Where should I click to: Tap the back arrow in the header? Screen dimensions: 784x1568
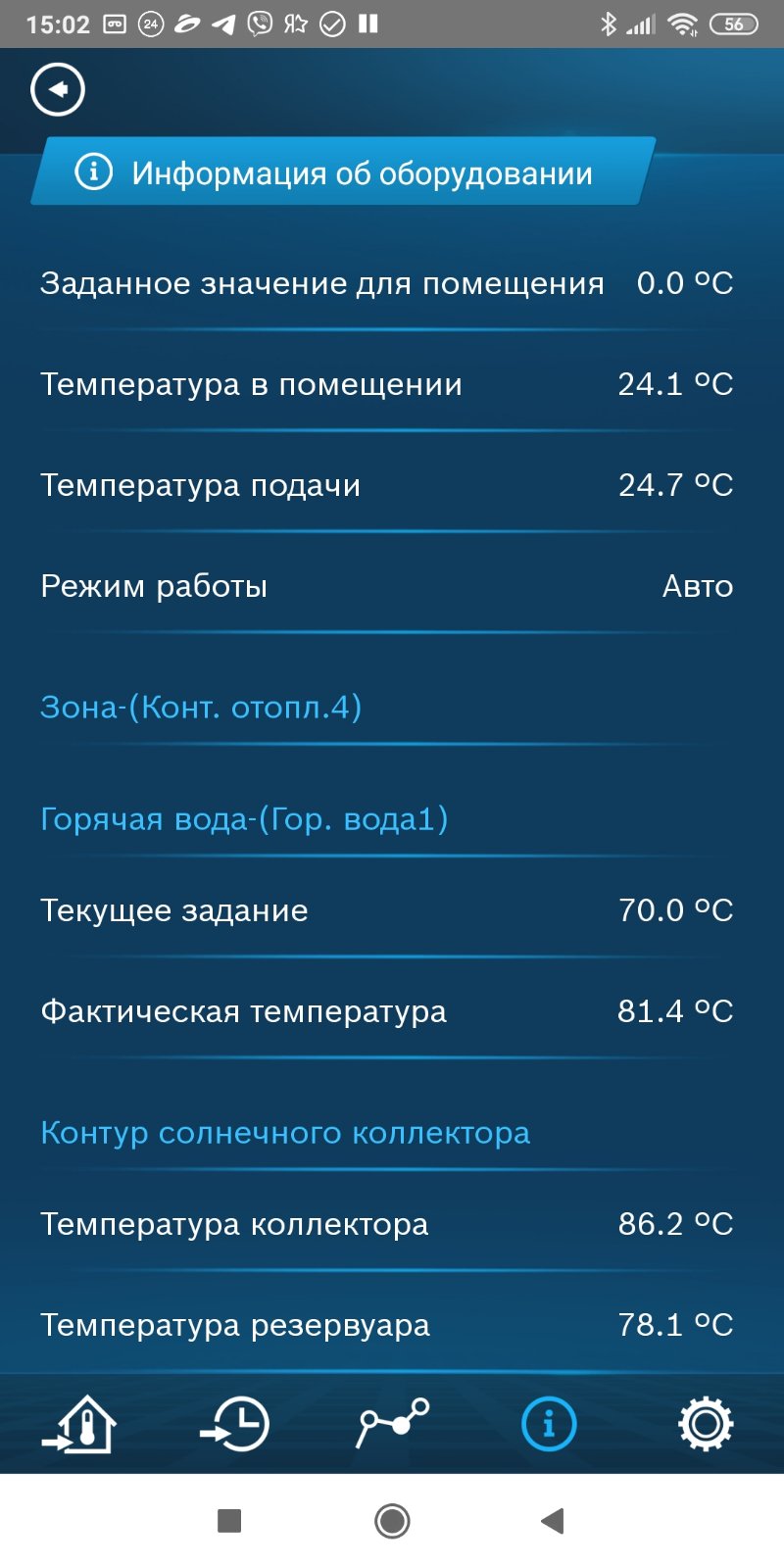[x=58, y=89]
